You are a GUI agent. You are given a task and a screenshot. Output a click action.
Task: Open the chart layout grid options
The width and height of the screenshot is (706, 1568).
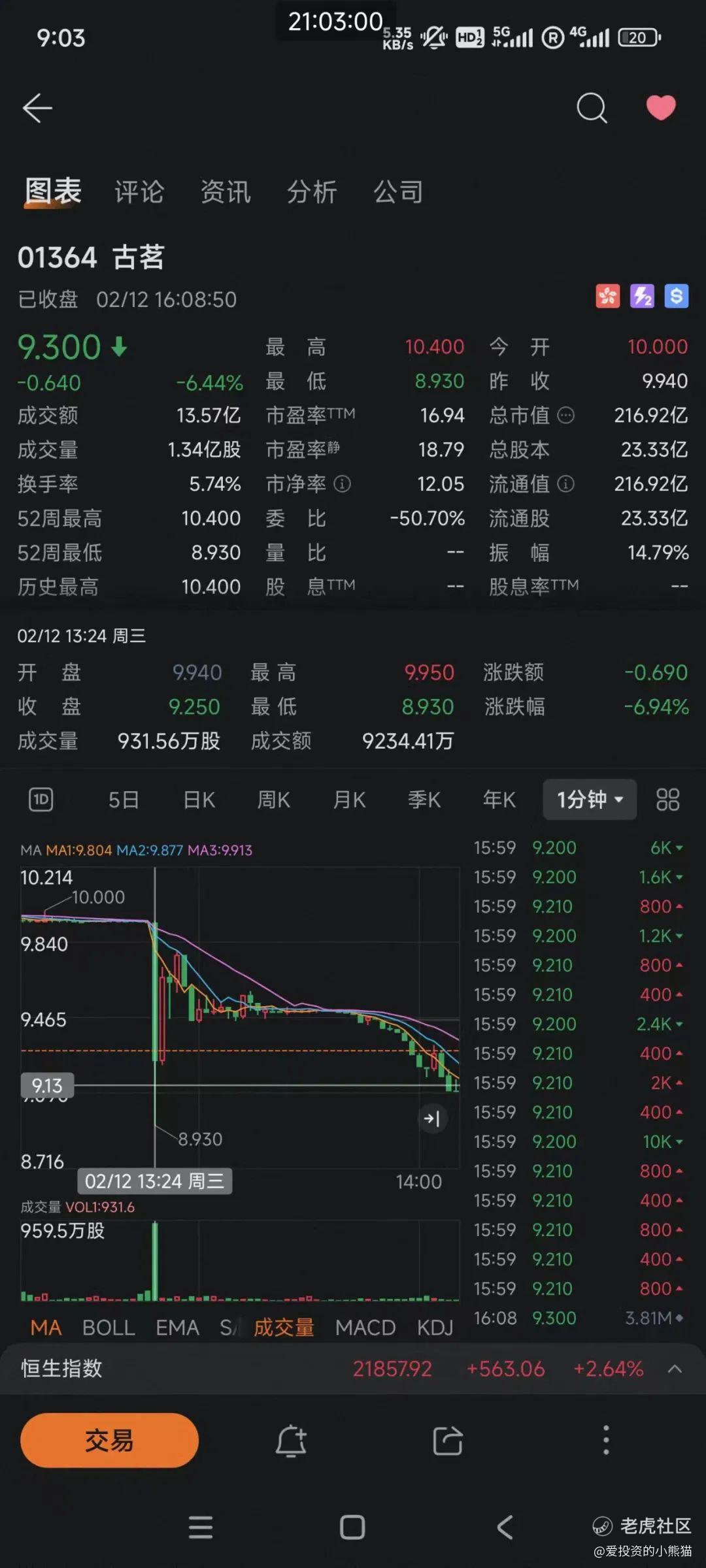(667, 800)
